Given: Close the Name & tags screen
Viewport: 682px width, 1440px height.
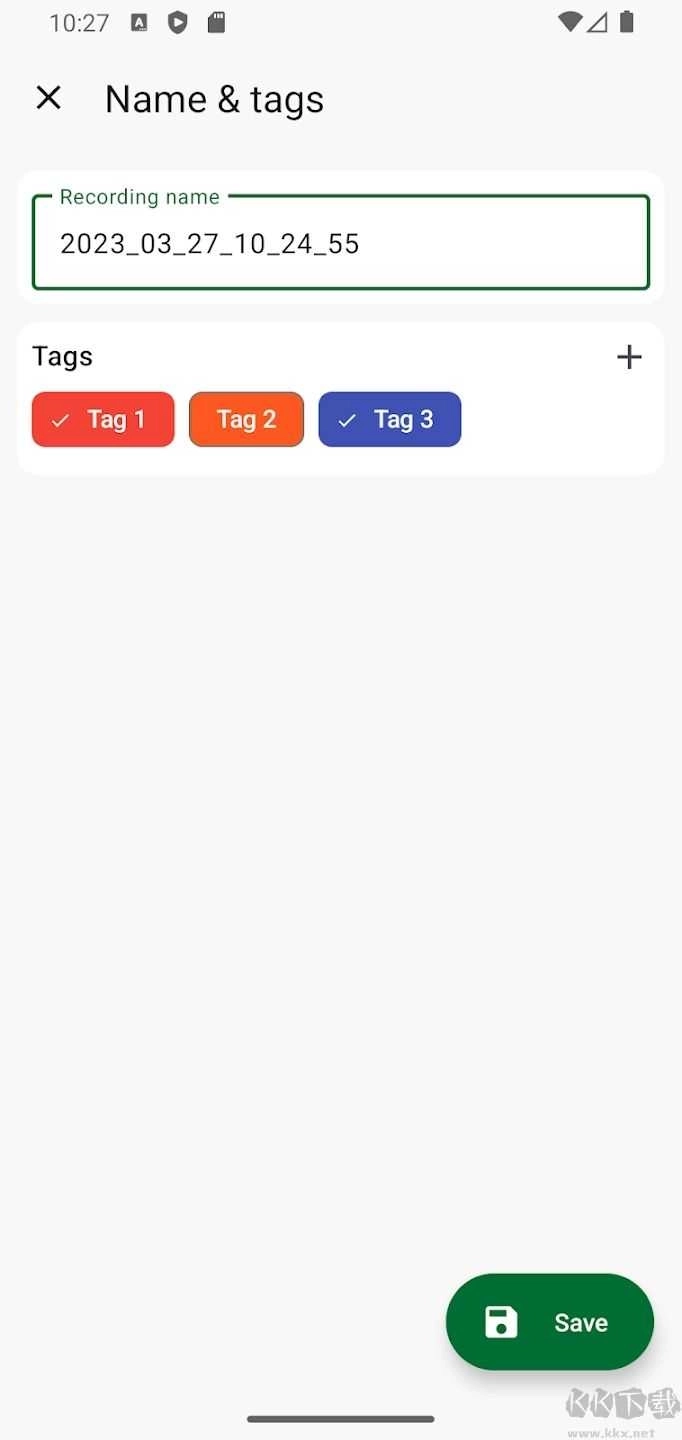Looking at the screenshot, I should click(x=48, y=98).
